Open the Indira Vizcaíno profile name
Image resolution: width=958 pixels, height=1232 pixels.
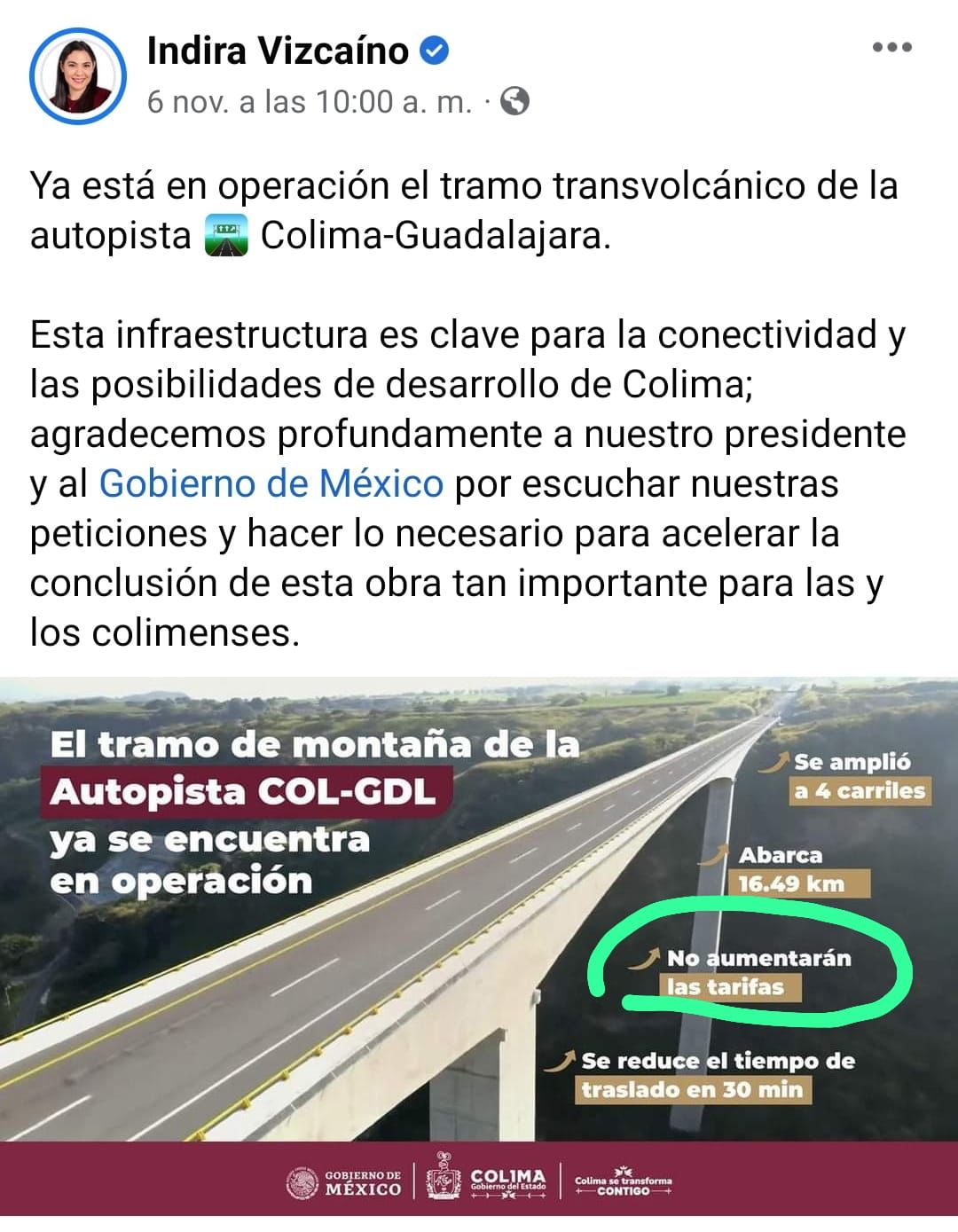277,51
